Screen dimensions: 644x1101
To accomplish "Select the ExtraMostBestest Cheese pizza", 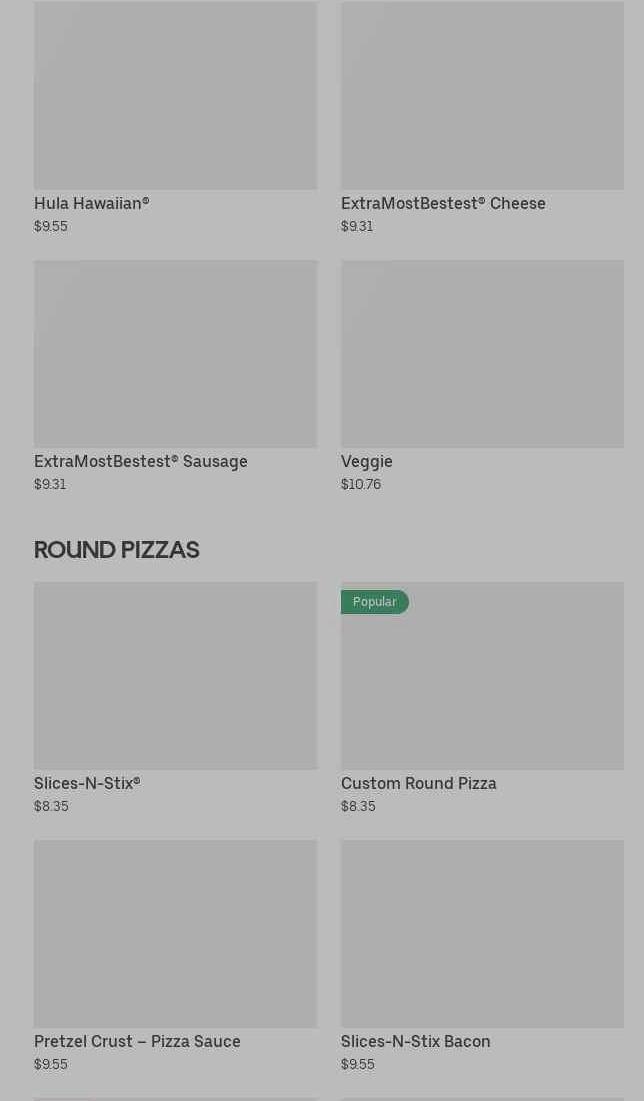I will tap(482, 117).
